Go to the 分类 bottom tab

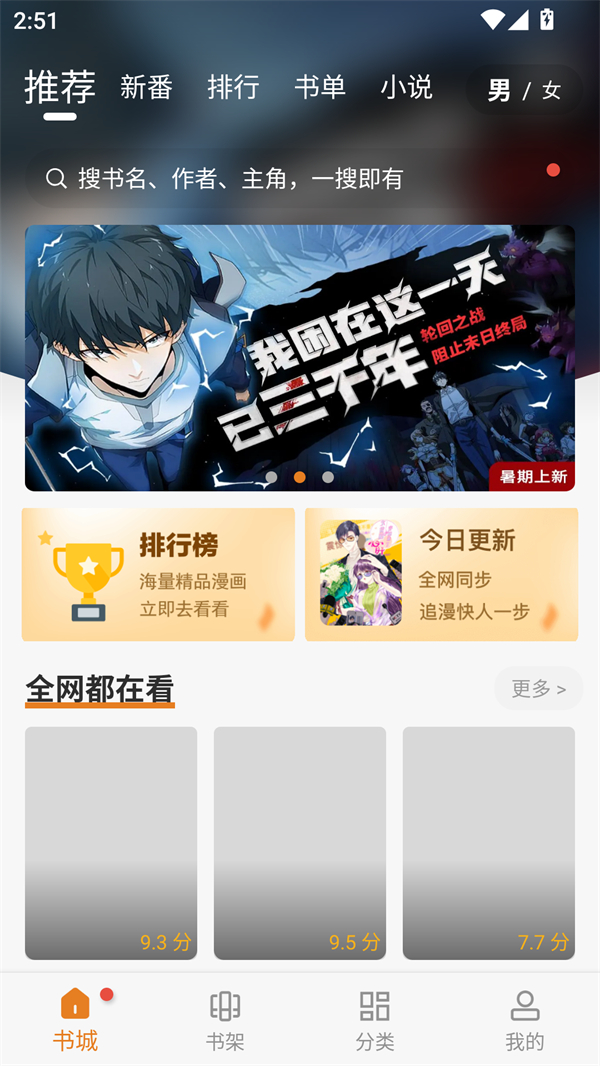[375, 1020]
